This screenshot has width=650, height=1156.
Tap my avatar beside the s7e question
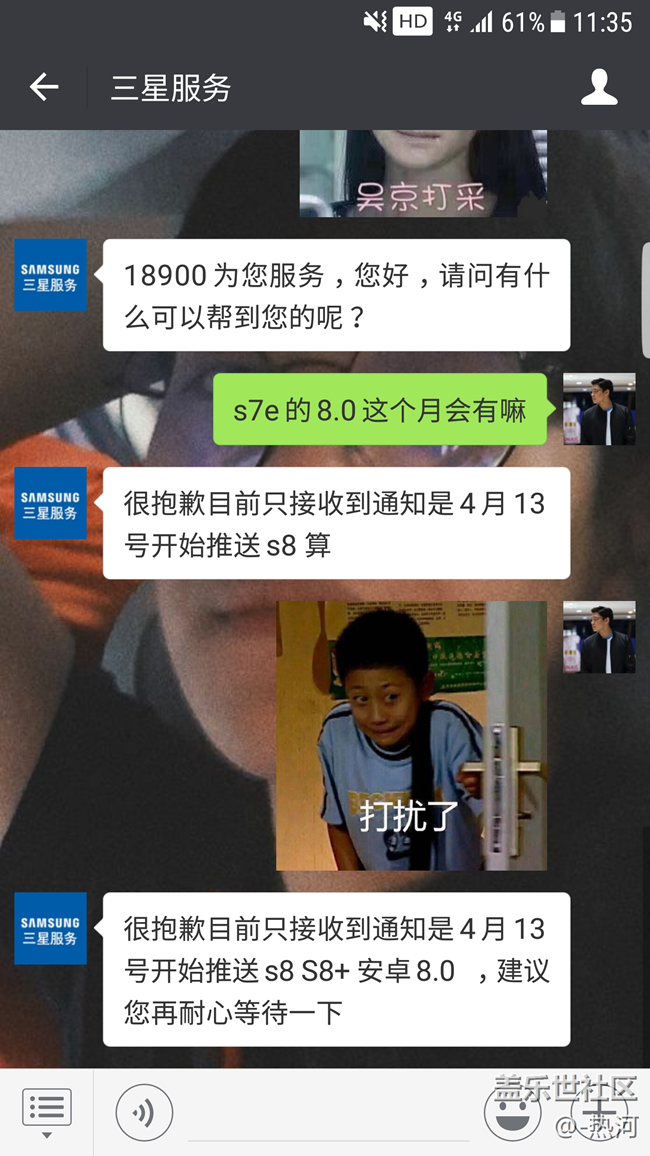(599, 409)
